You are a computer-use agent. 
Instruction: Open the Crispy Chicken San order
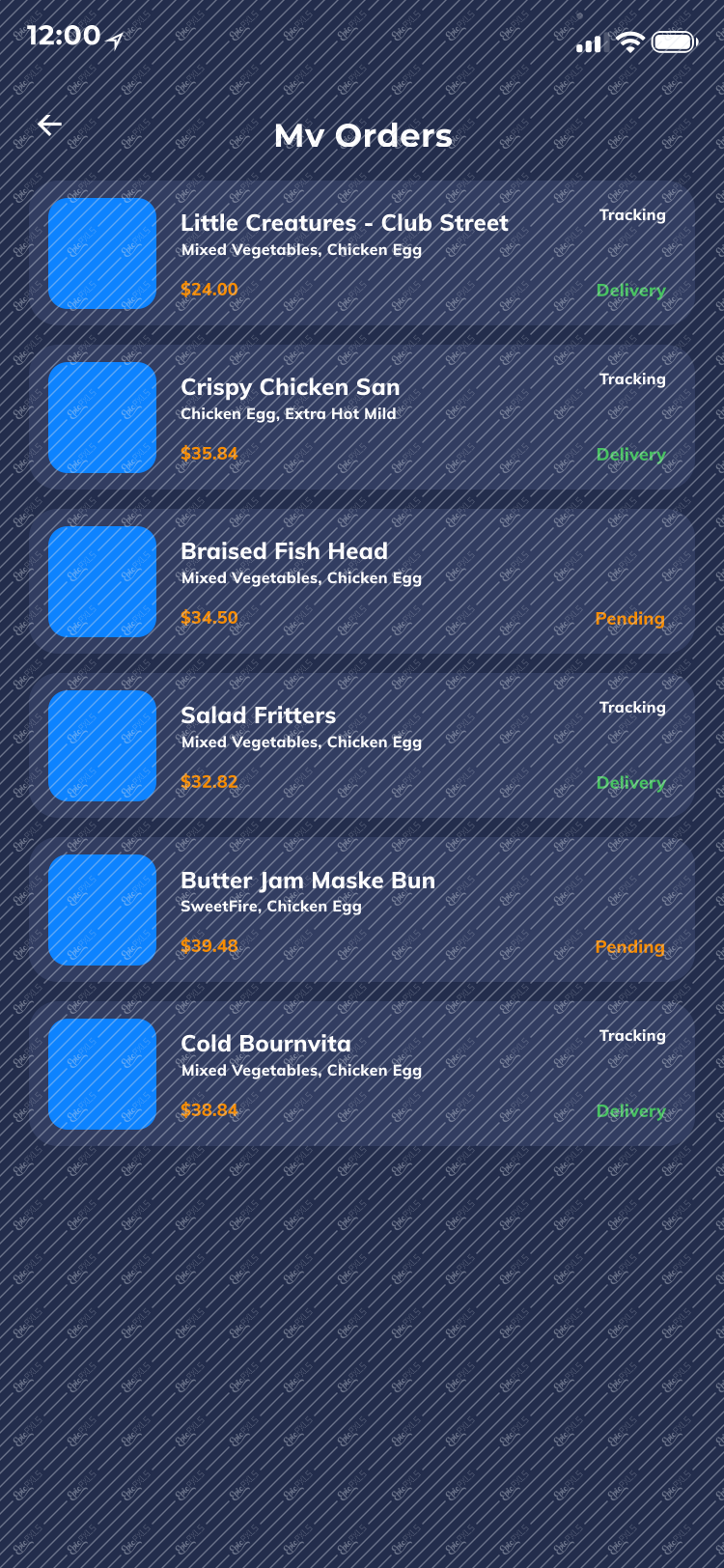[x=362, y=417]
